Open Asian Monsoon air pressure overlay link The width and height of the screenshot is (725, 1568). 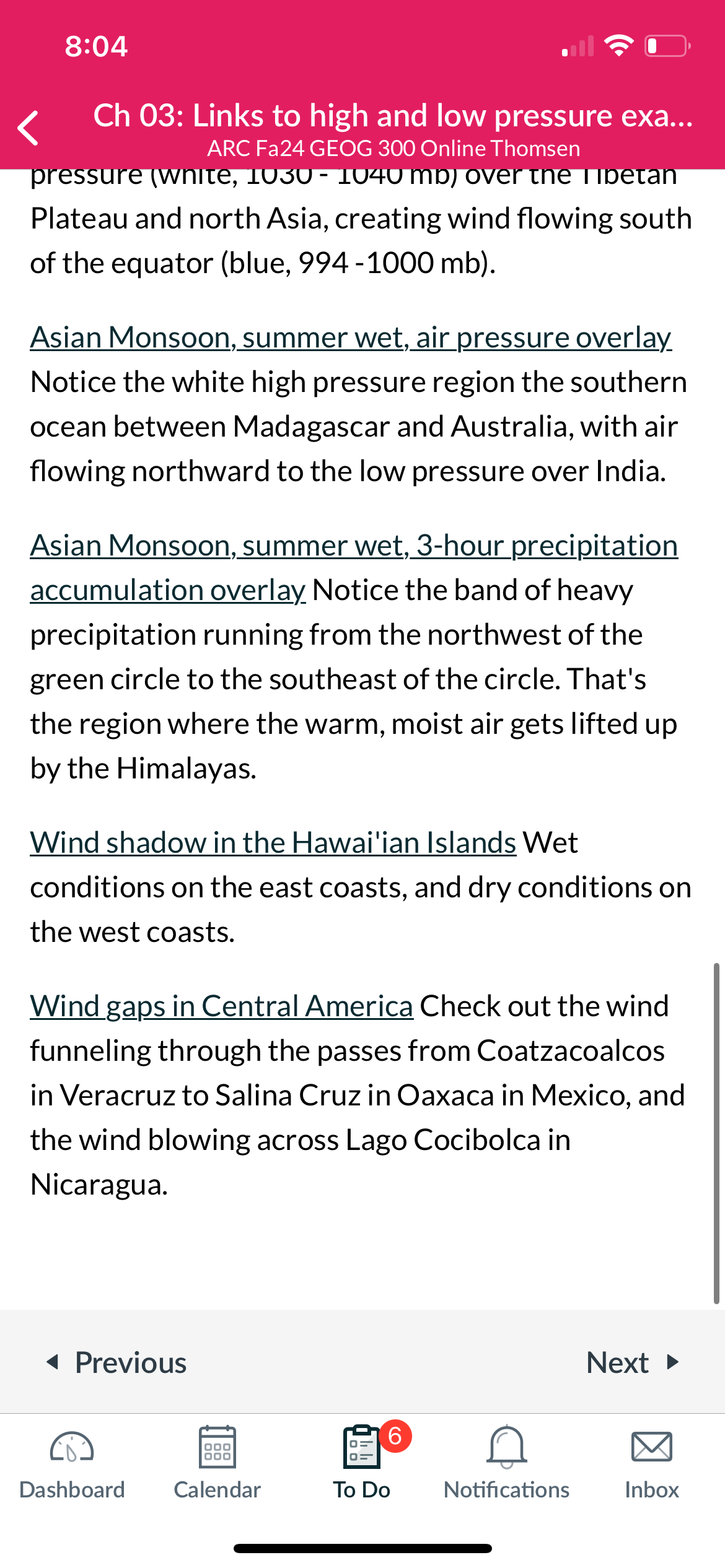[x=351, y=338]
